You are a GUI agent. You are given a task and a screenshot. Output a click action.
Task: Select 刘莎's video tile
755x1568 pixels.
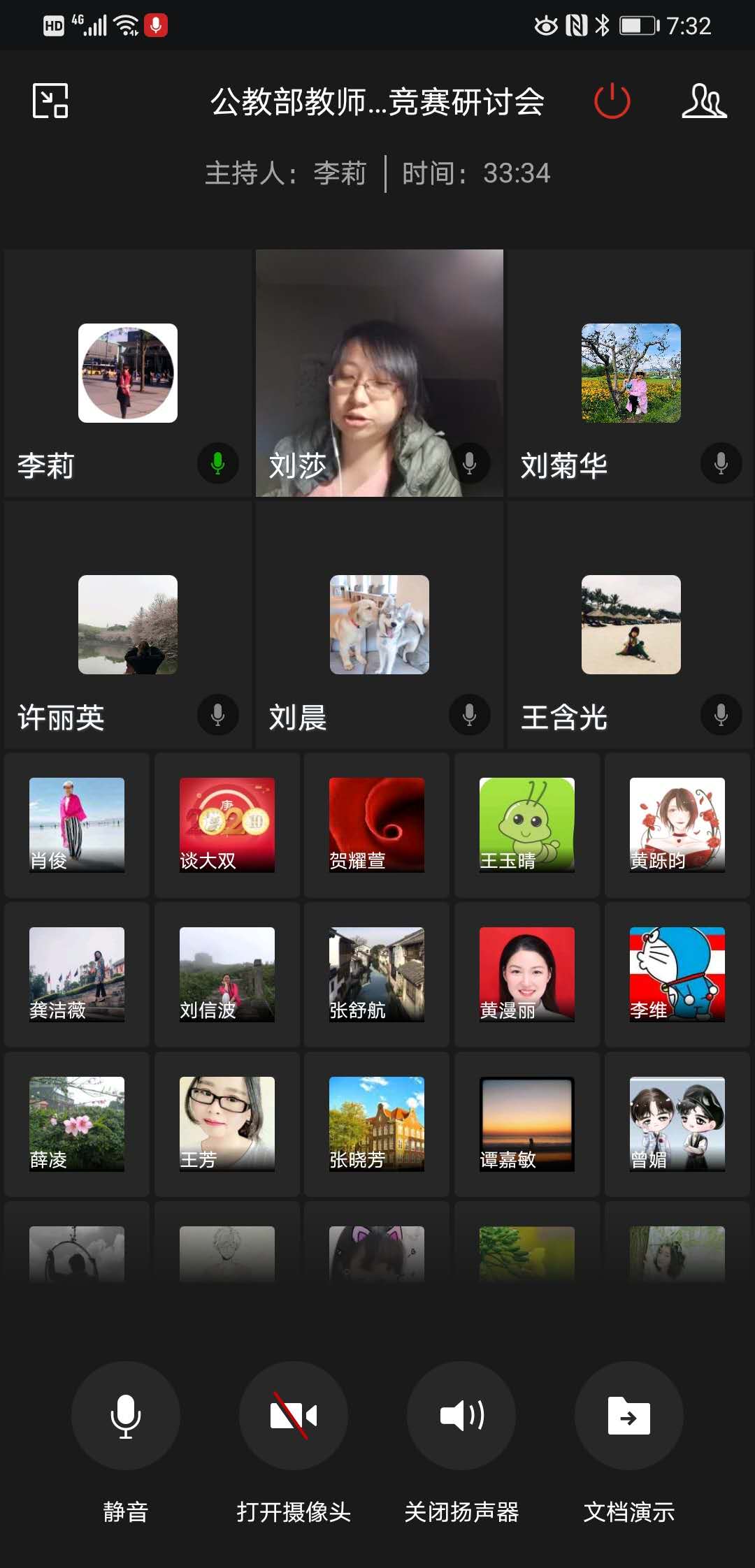379,373
